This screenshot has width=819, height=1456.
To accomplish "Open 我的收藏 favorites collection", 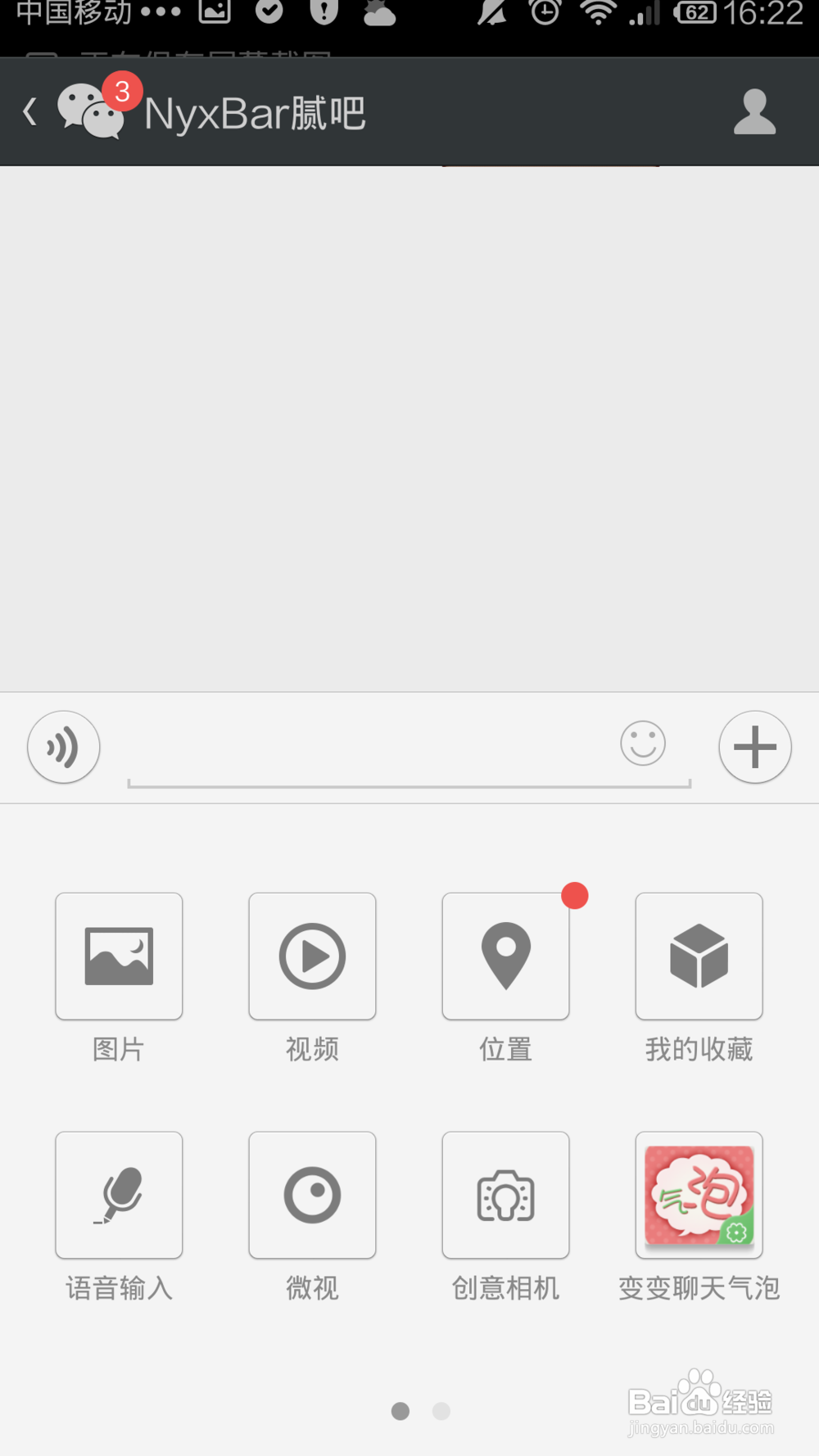I will coord(699,956).
